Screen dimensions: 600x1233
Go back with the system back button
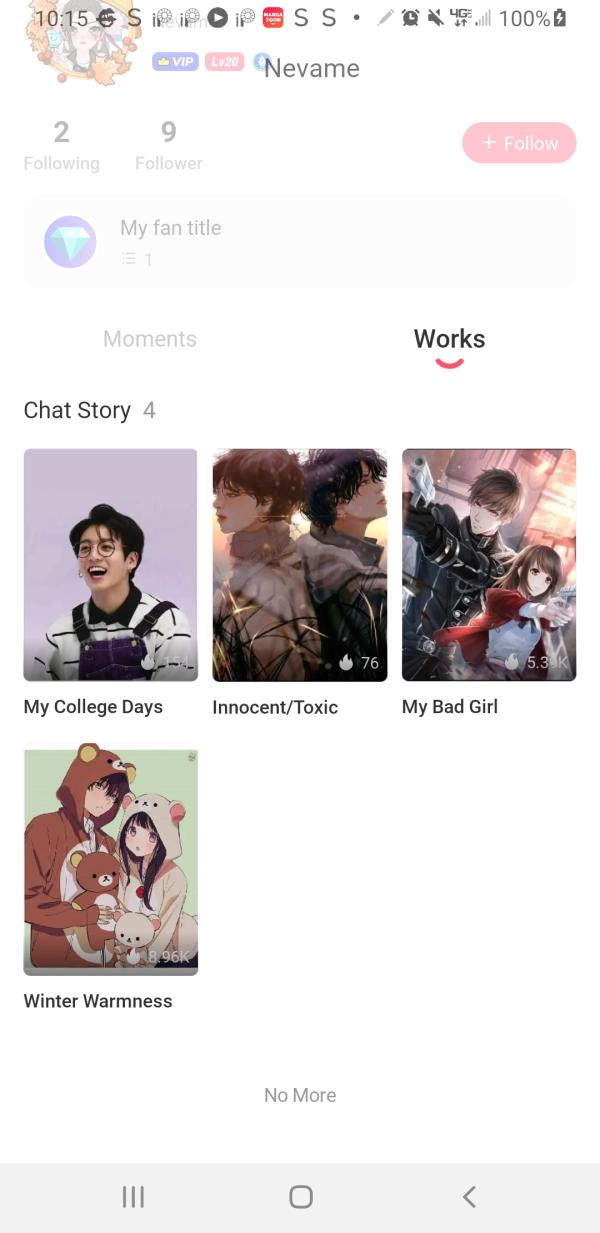[x=468, y=1196]
